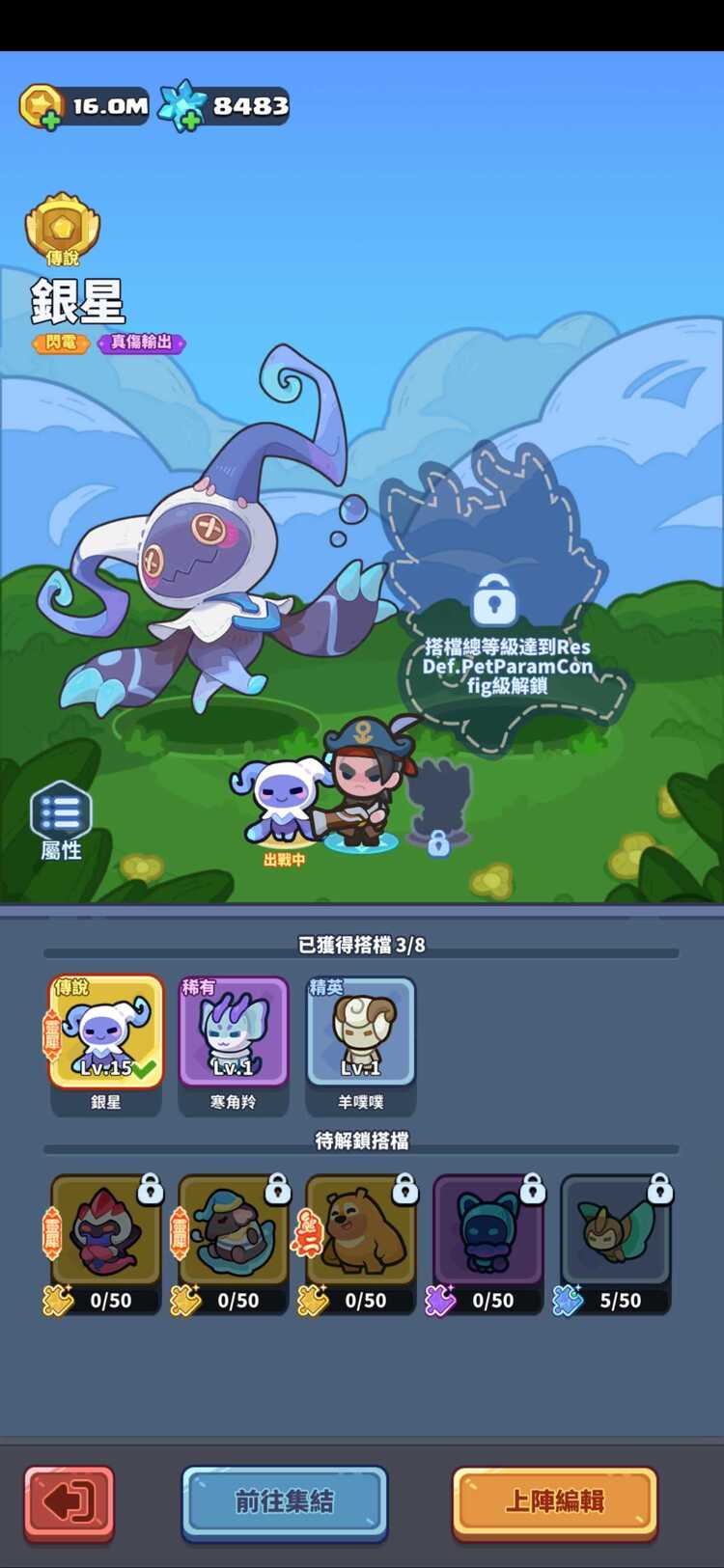Viewport: 724px width, 1568px height.
Task: Select the 銀星 partner card
Action: click(x=106, y=1033)
